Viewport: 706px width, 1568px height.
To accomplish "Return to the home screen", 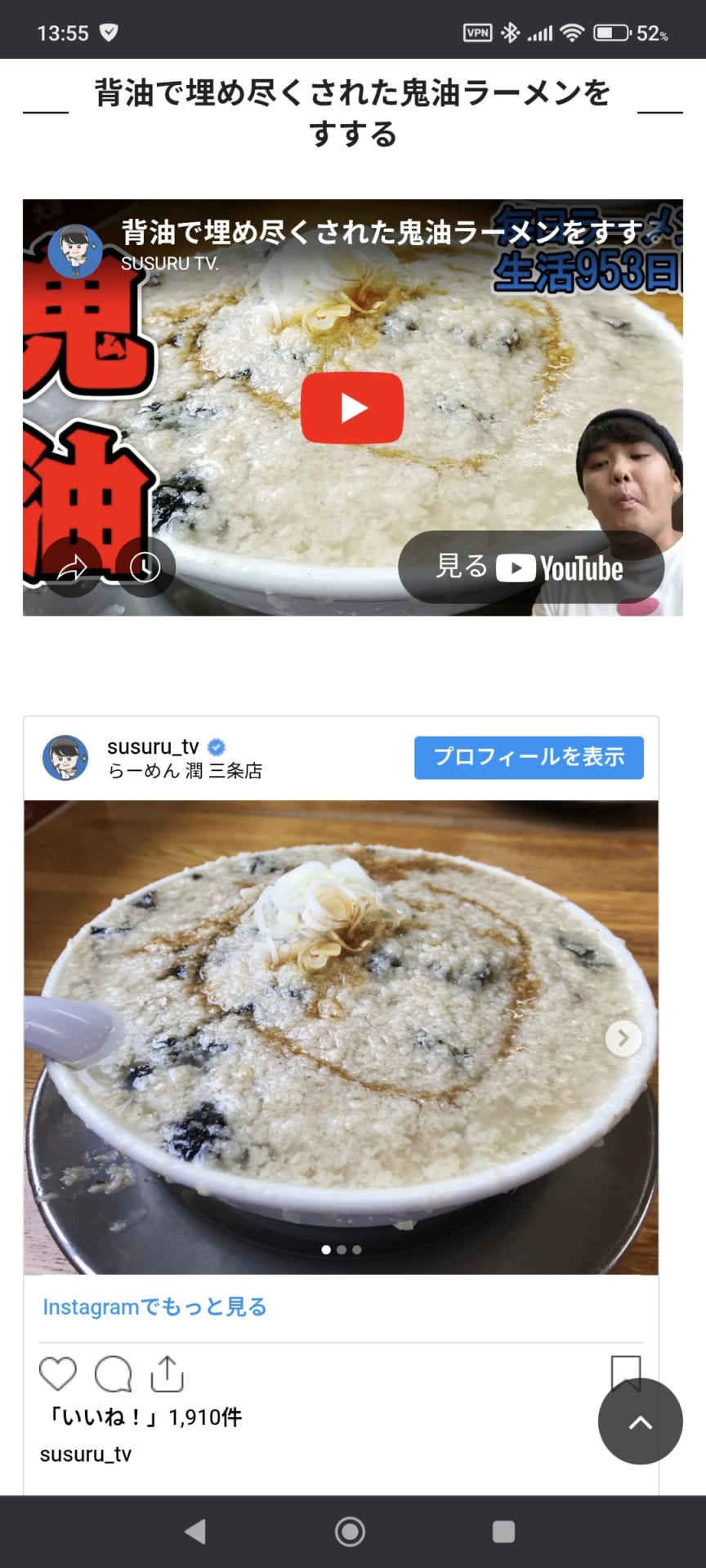I will click(350, 1531).
